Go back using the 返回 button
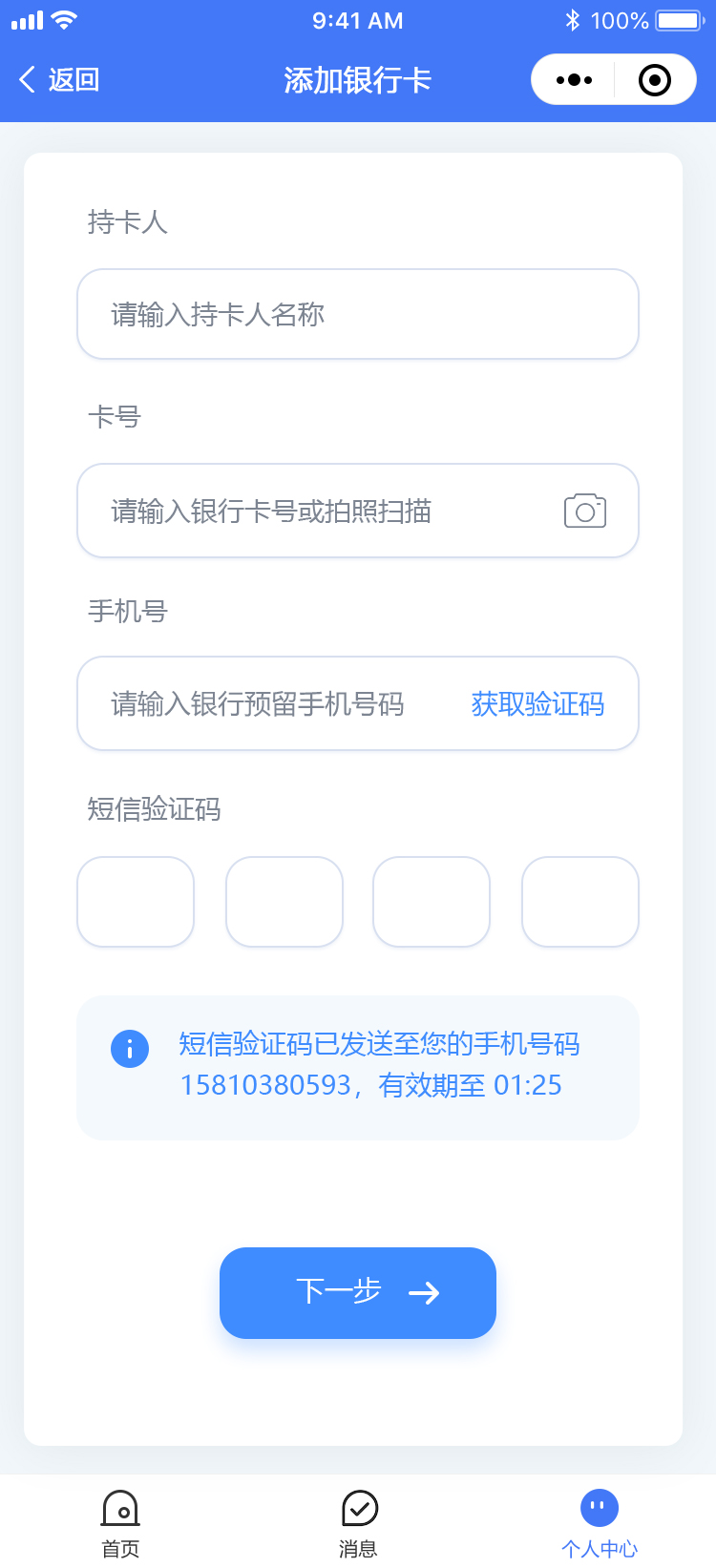Screen dimensions: 716x1568 (59, 80)
